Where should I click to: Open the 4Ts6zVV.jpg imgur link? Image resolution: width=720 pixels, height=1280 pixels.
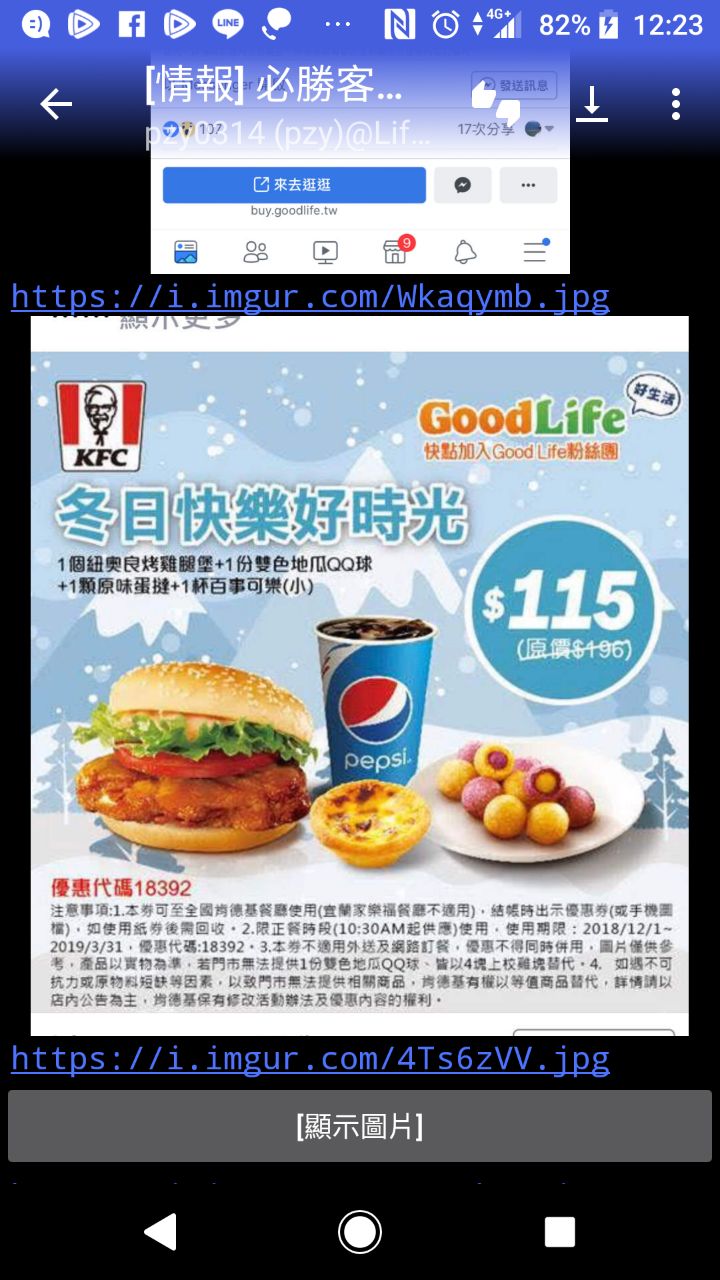click(310, 1058)
